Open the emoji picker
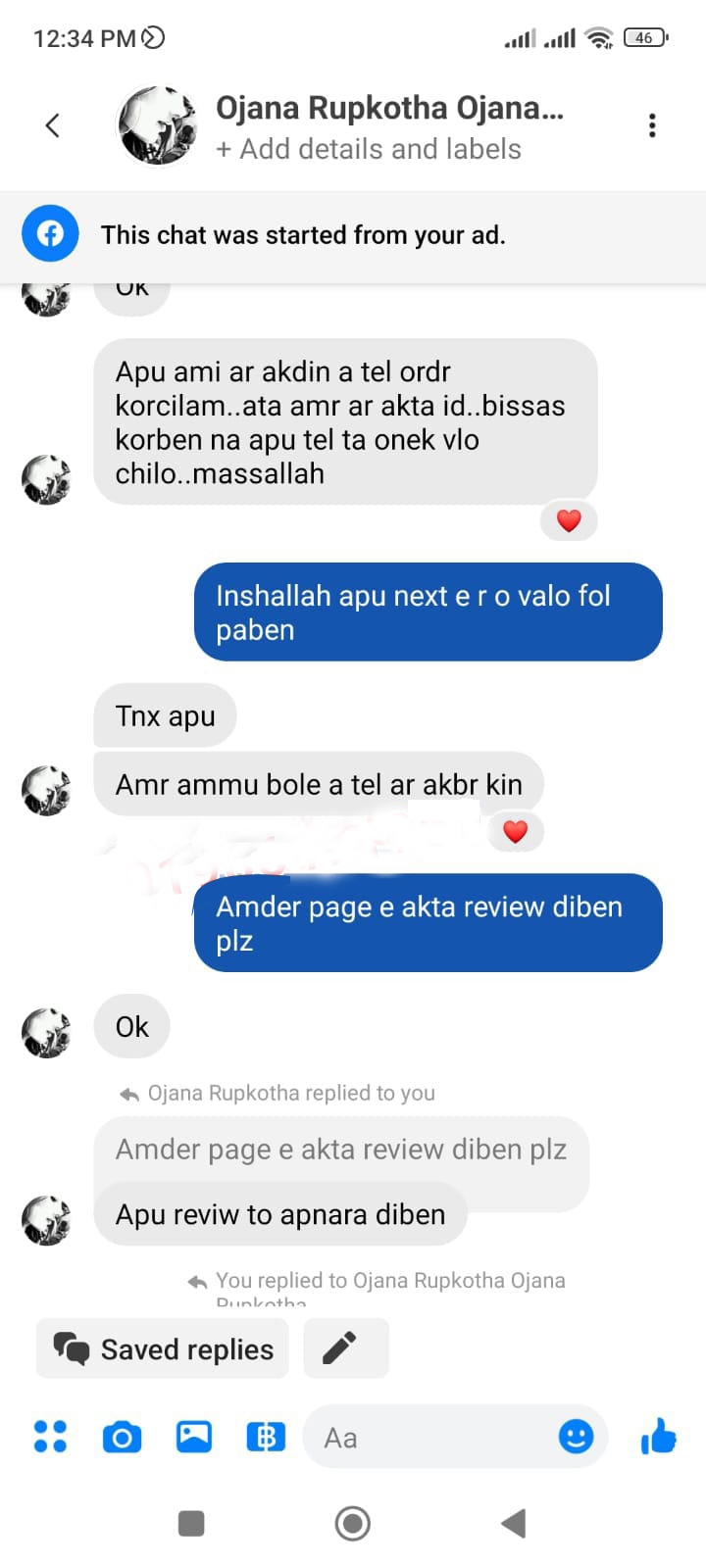The height and width of the screenshot is (1568, 706). [576, 1437]
